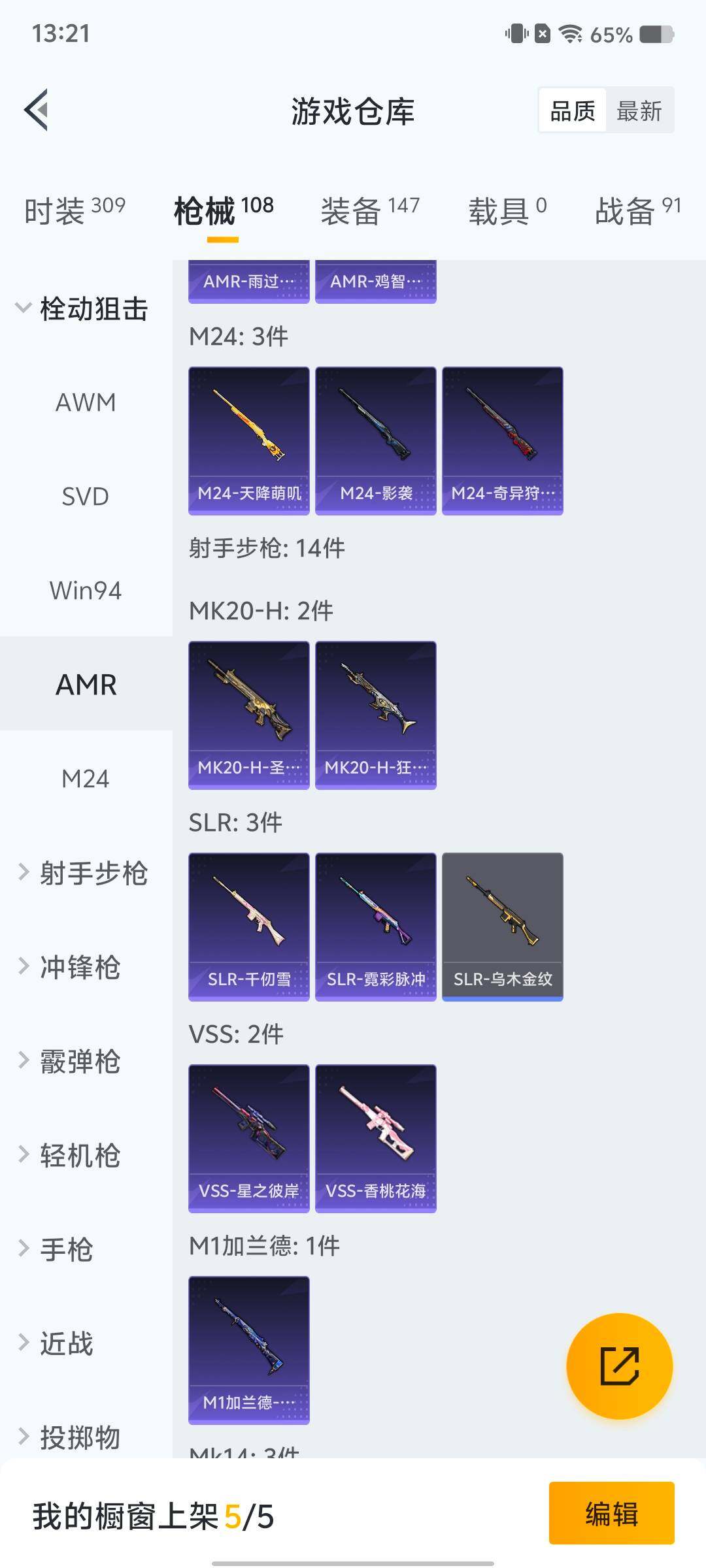Tap the MK20-H-狂 skin thumbnail
The height and width of the screenshot is (1568, 706).
375,714
